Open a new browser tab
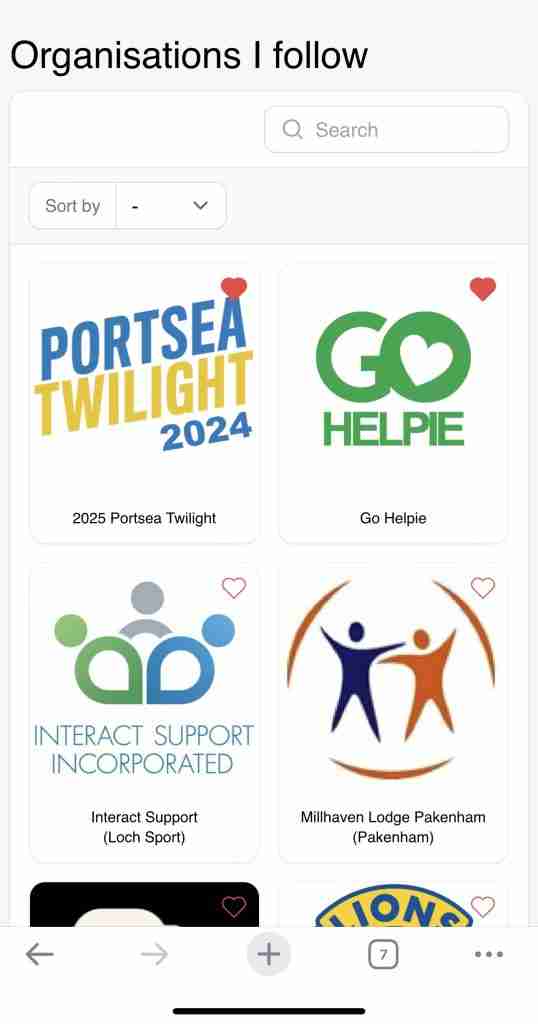The image size is (538, 1024). pyautogui.click(x=268, y=955)
